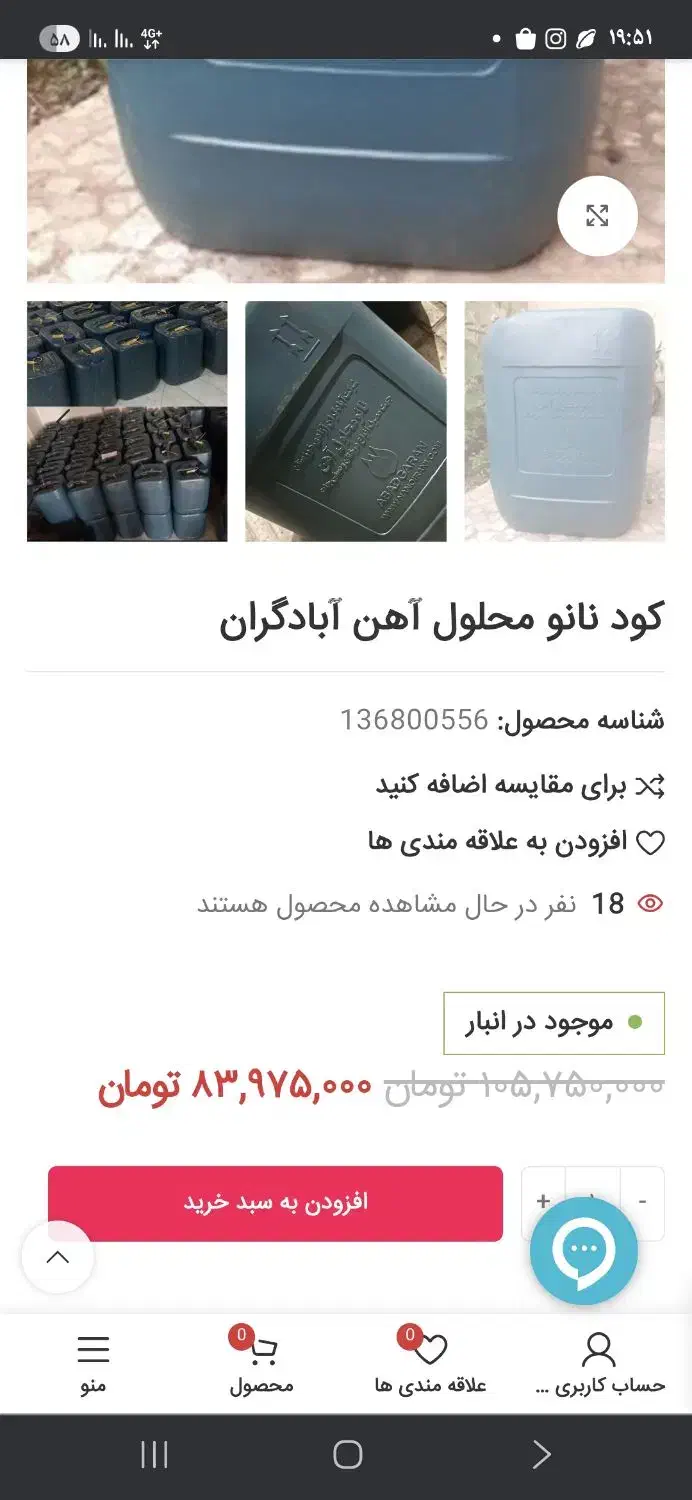Add product to compare list (مقایسه)
The height and width of the screenshot is (1500, 692).
[x=520, y=786]
